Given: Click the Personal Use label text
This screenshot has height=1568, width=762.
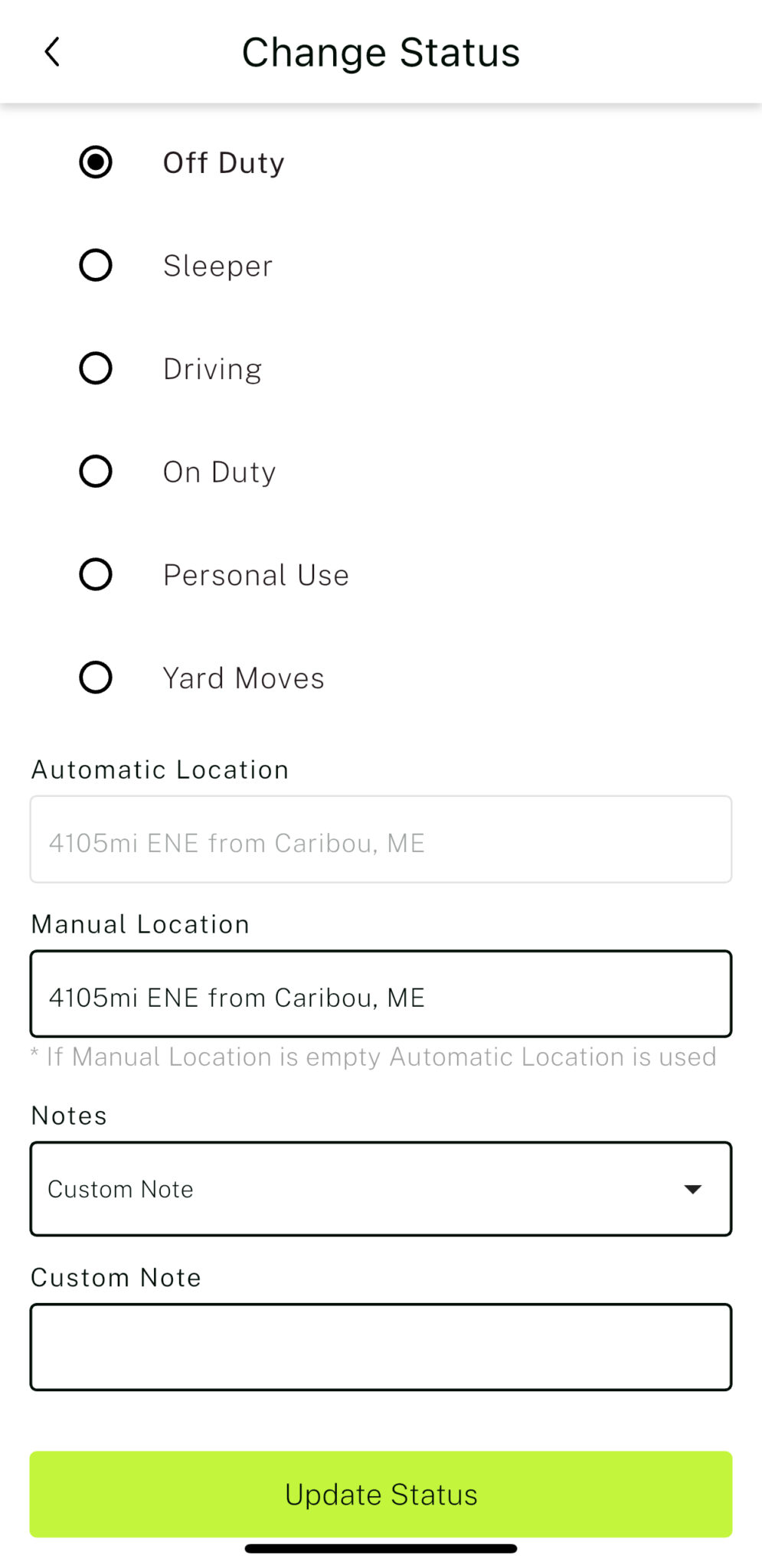Looking at the screenshot, I should tap(256, 574).
